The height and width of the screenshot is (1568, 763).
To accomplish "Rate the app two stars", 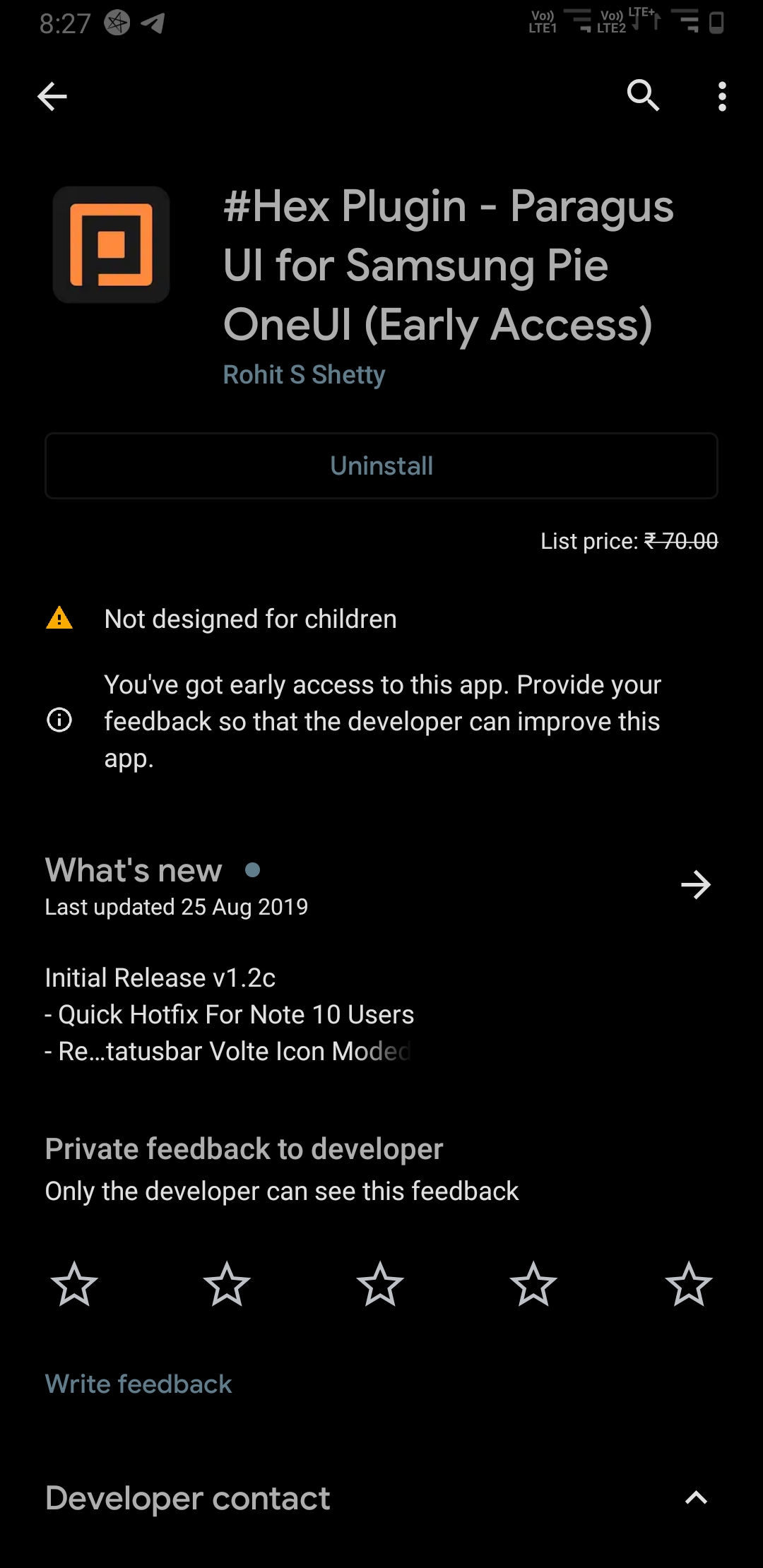I will 227,1283.
